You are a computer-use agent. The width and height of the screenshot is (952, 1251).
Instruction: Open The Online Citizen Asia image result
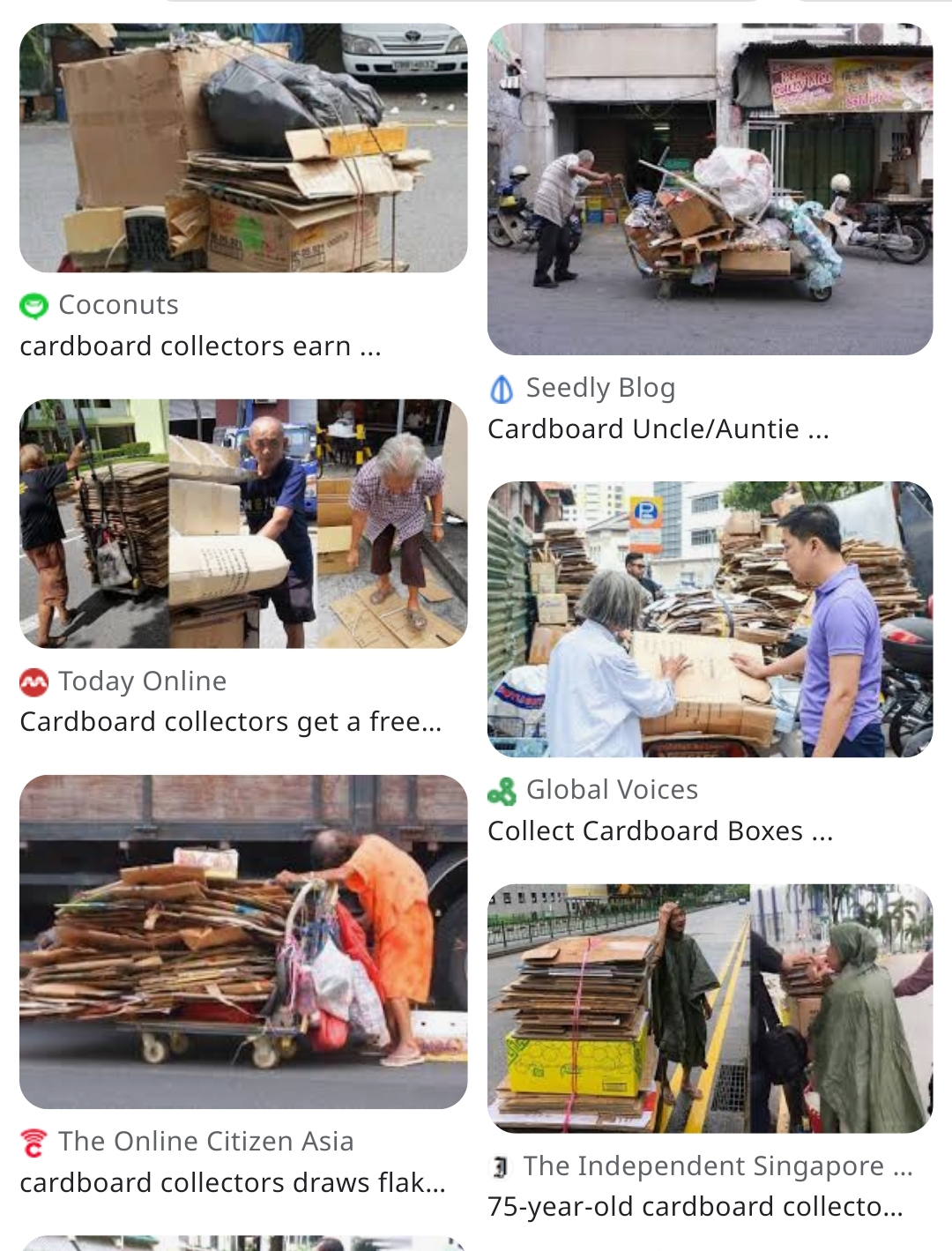(x=243, y=942)
